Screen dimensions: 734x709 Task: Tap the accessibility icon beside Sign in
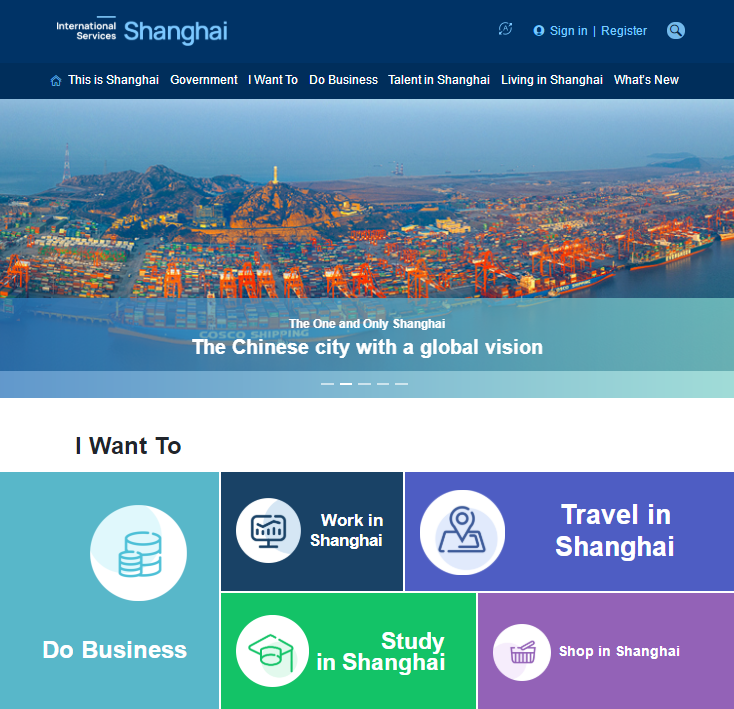505,29
